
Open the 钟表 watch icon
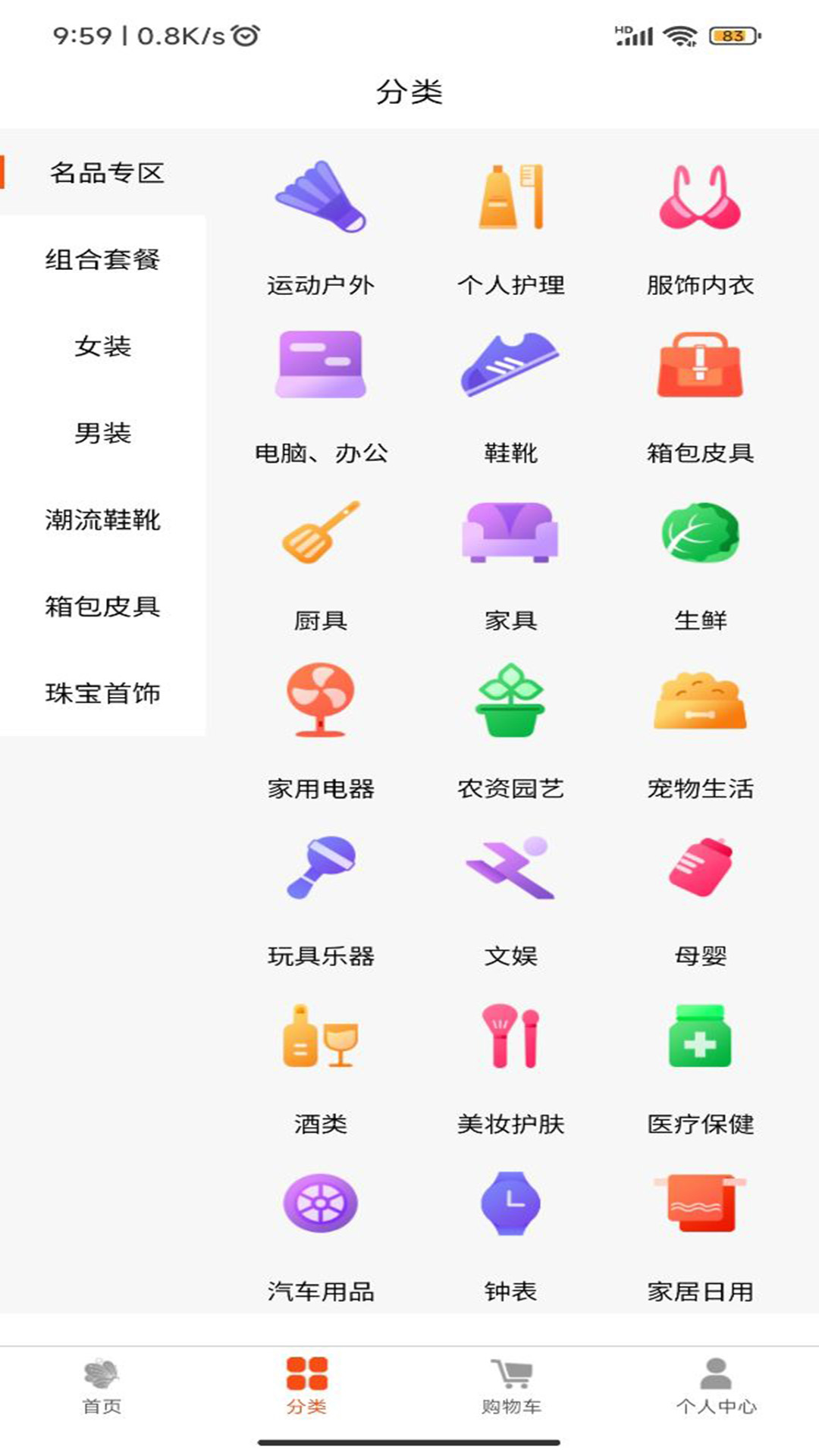(x=510, y=1206)
